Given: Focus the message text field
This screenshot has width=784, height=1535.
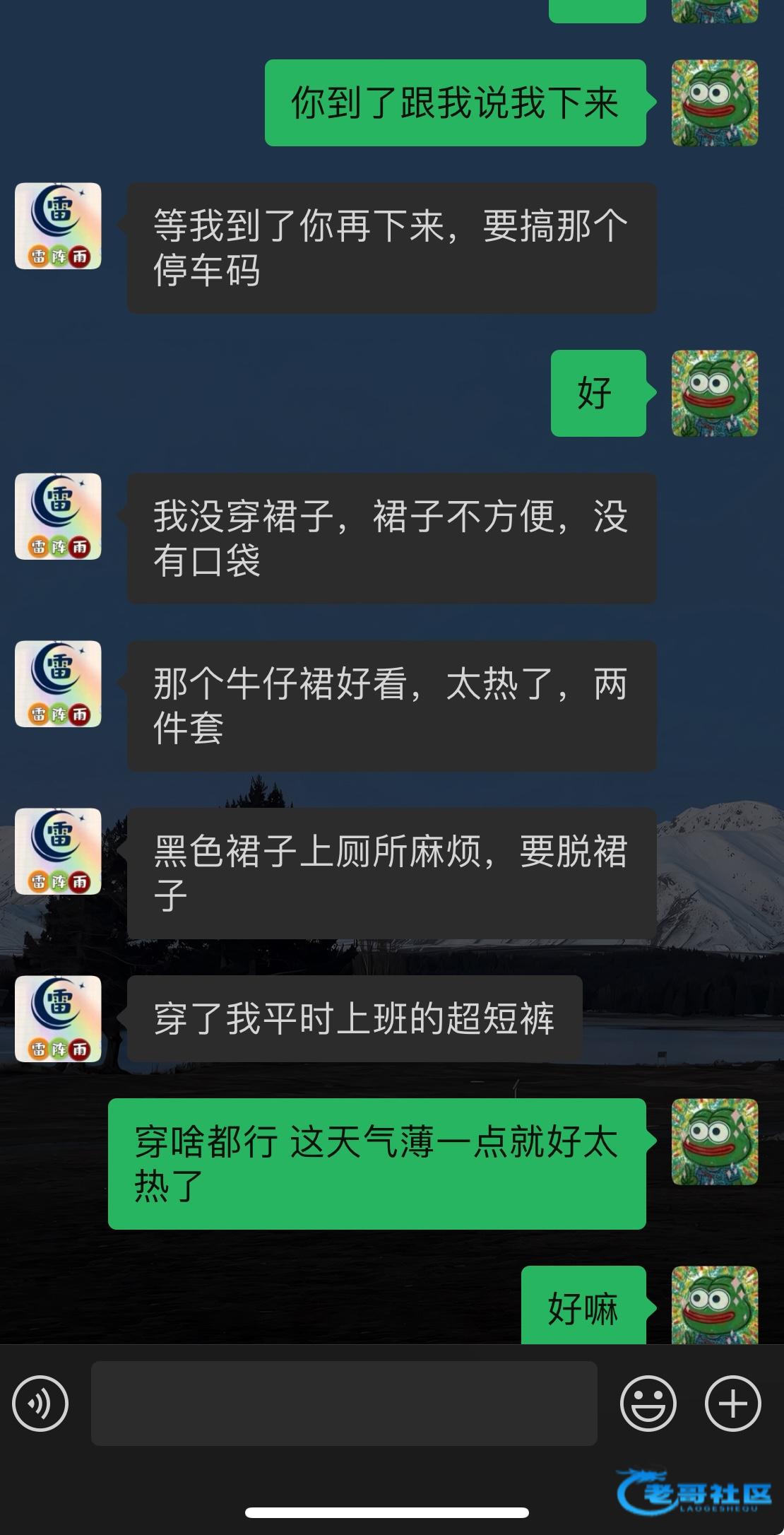Looking at the screenshot, I should point(344,1404).
